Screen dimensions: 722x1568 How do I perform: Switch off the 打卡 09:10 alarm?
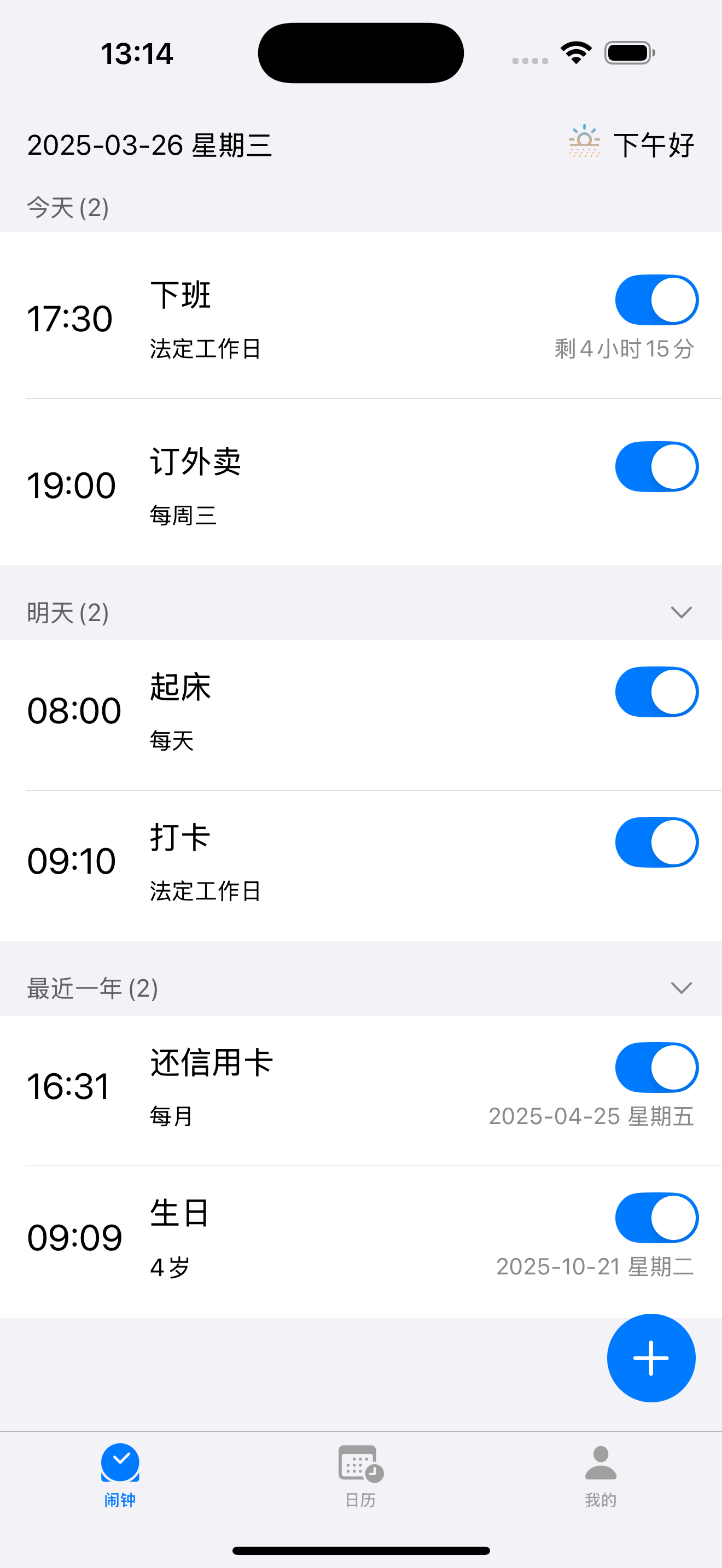[x=656, y=842]
